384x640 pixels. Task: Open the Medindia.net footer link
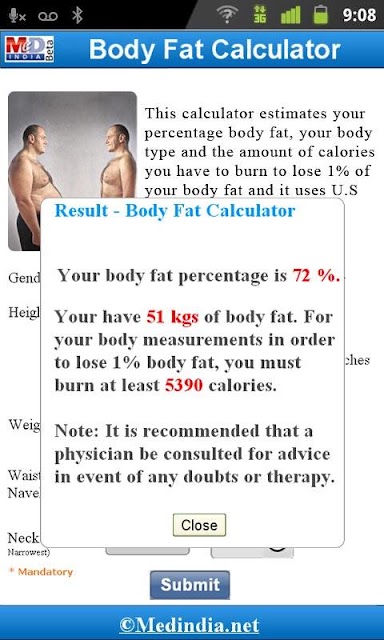click(189, 625)
